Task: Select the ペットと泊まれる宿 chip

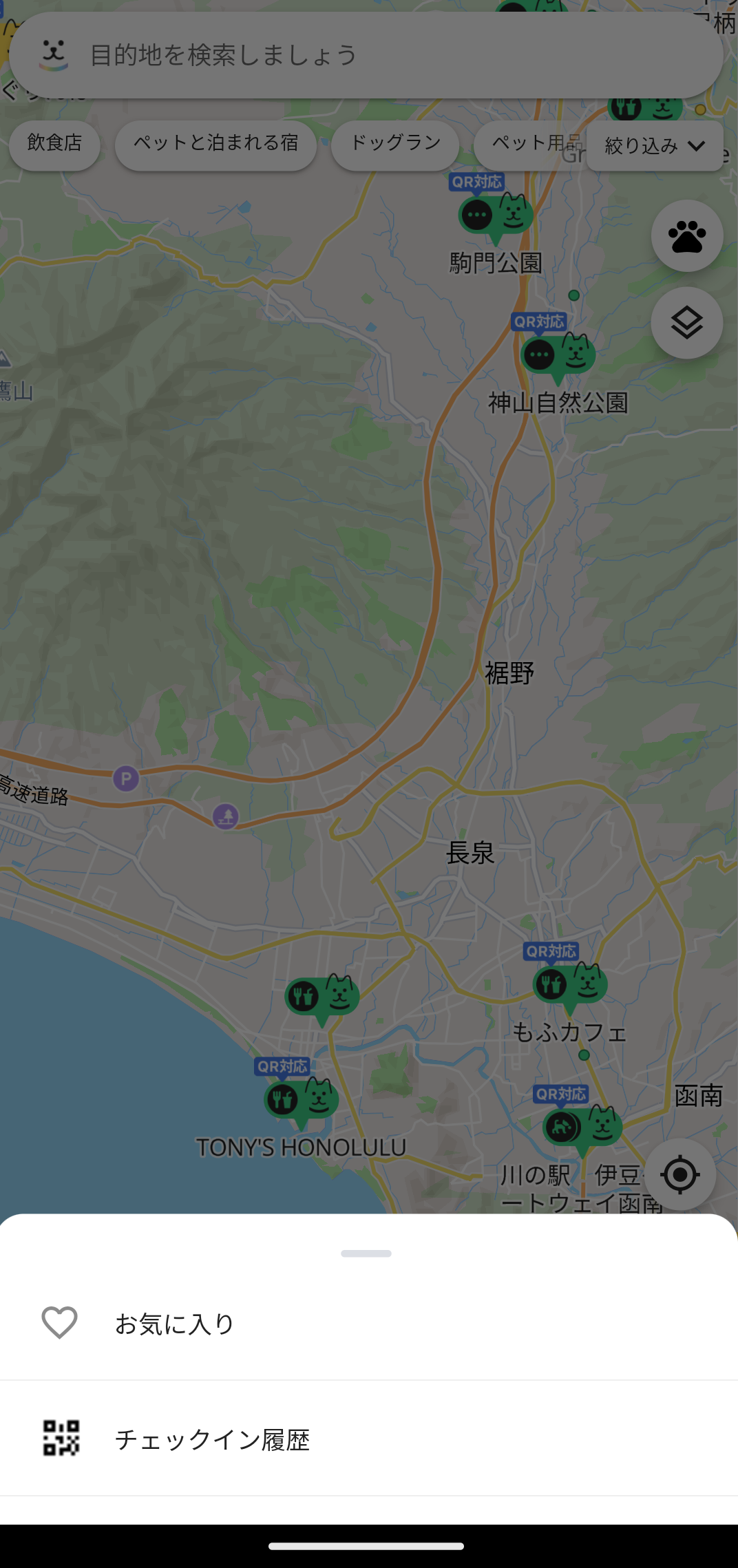Action: point(215,143)
